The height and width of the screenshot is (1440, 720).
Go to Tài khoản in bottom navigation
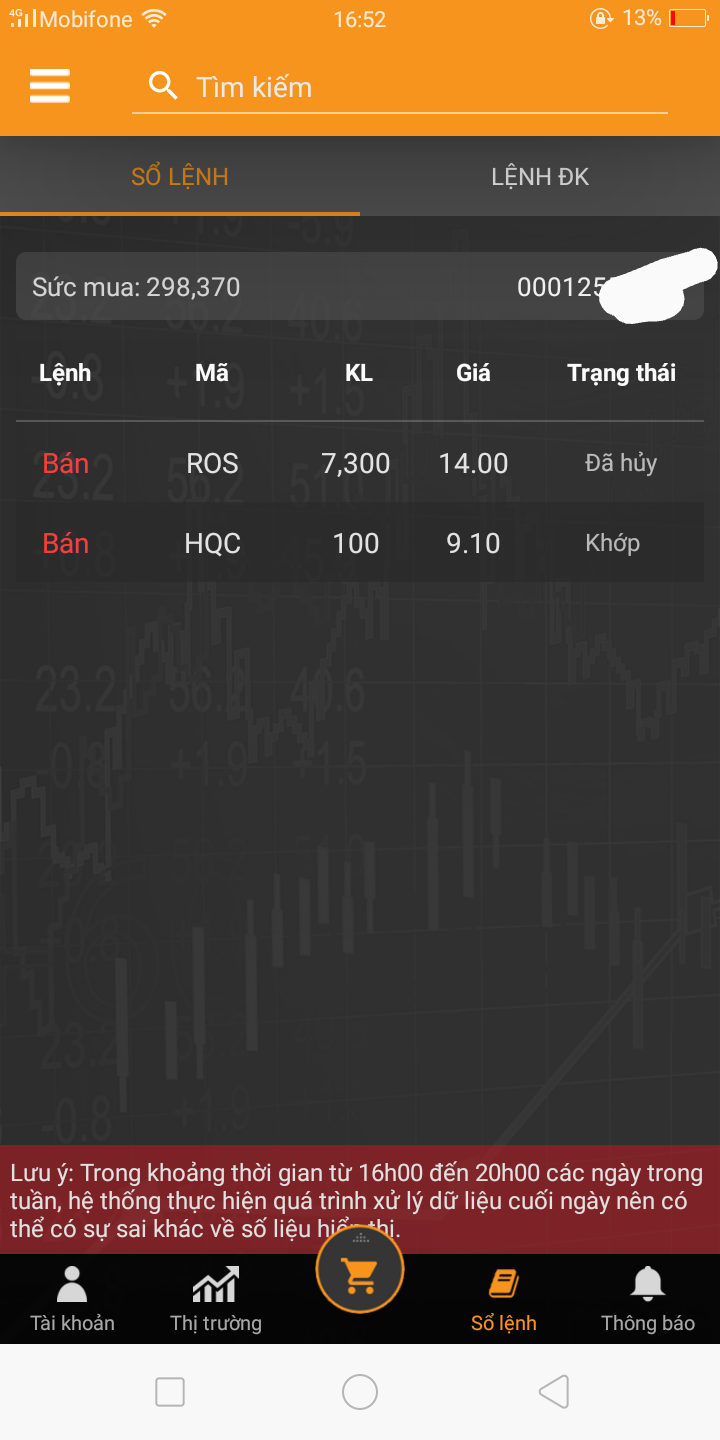[72, 1300]
